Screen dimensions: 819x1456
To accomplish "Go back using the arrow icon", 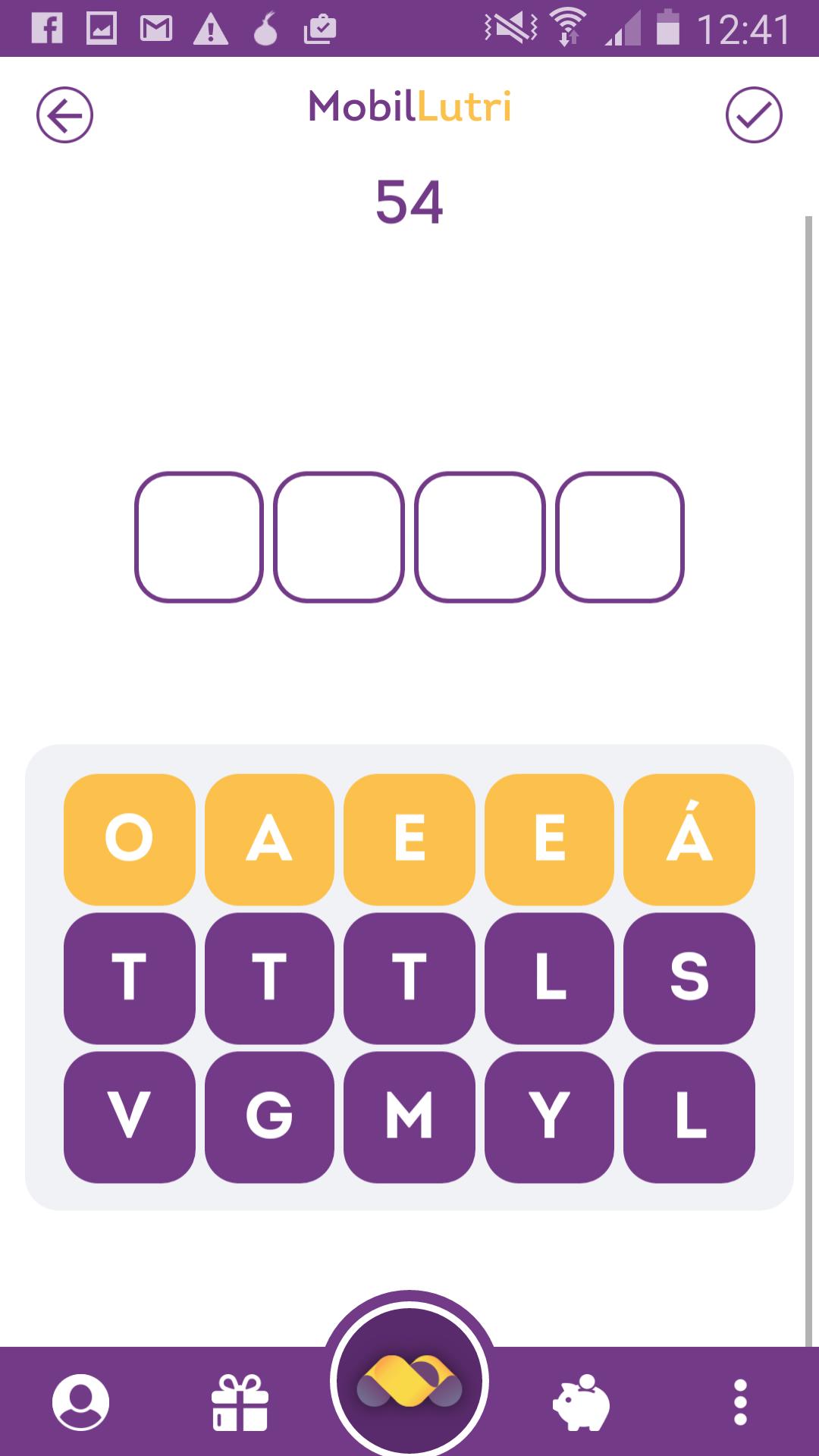I will point(64,115).
